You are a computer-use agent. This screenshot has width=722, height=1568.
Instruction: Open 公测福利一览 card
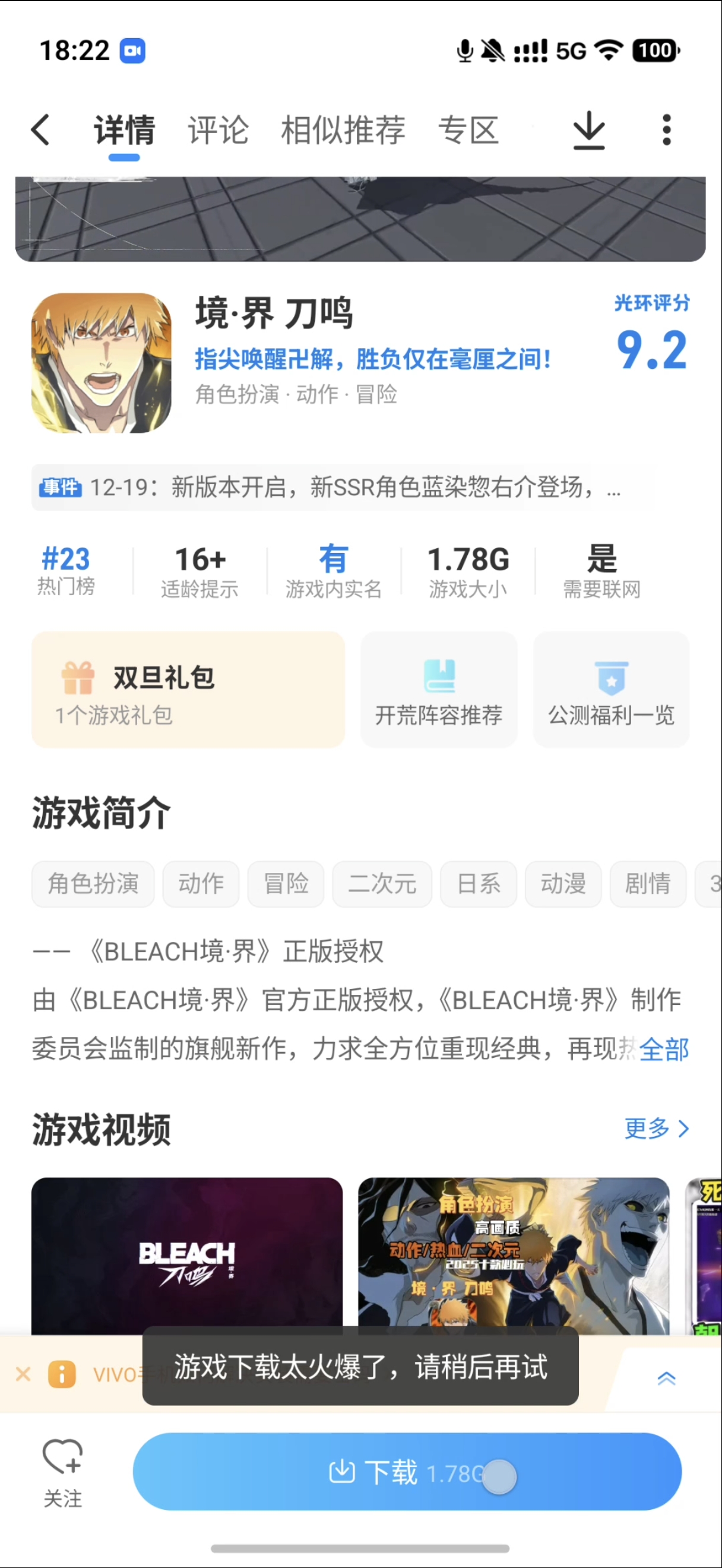[612, 690]
